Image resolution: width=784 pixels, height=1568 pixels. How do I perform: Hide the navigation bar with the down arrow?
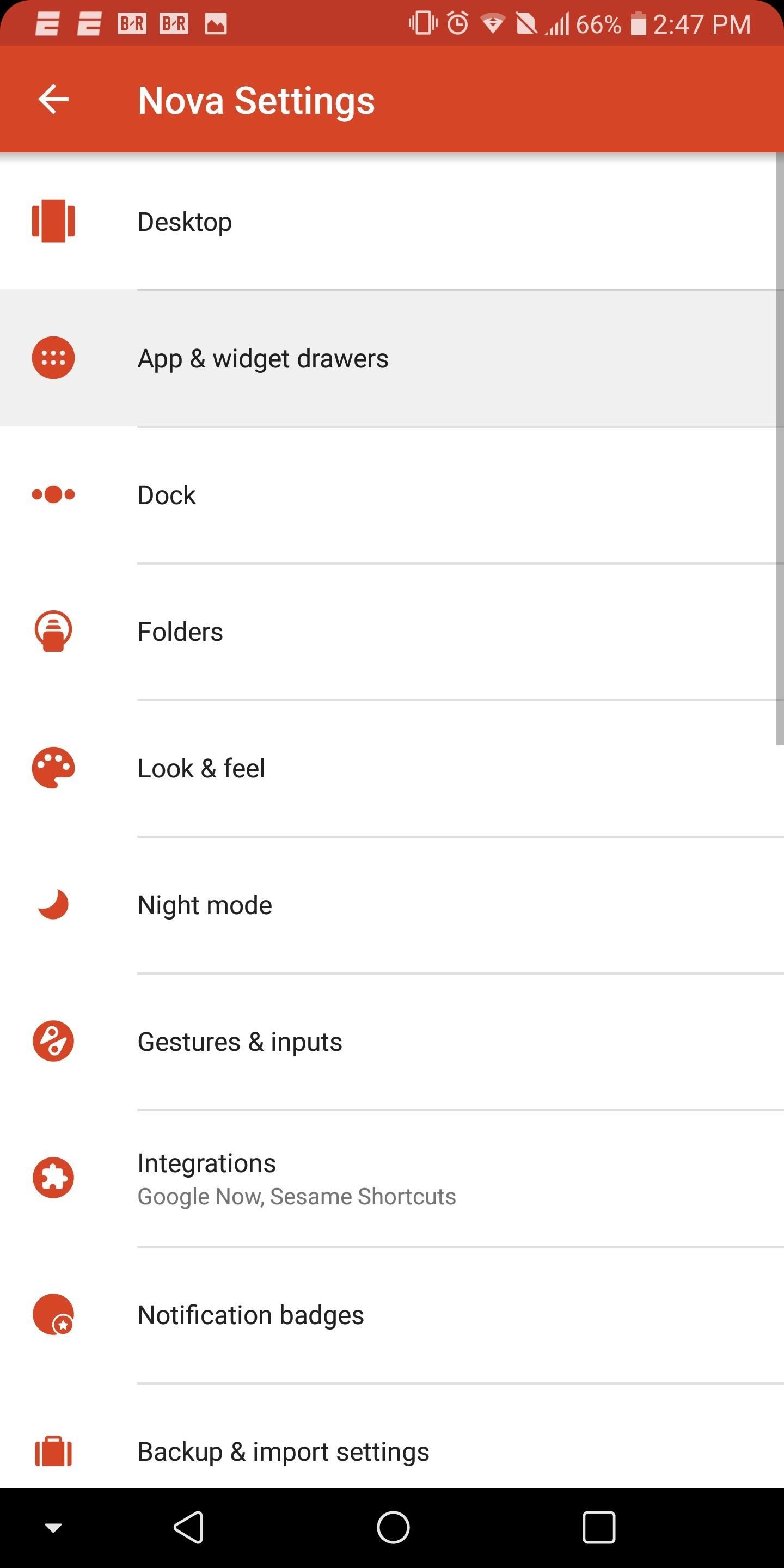(x=53, y=1528)
